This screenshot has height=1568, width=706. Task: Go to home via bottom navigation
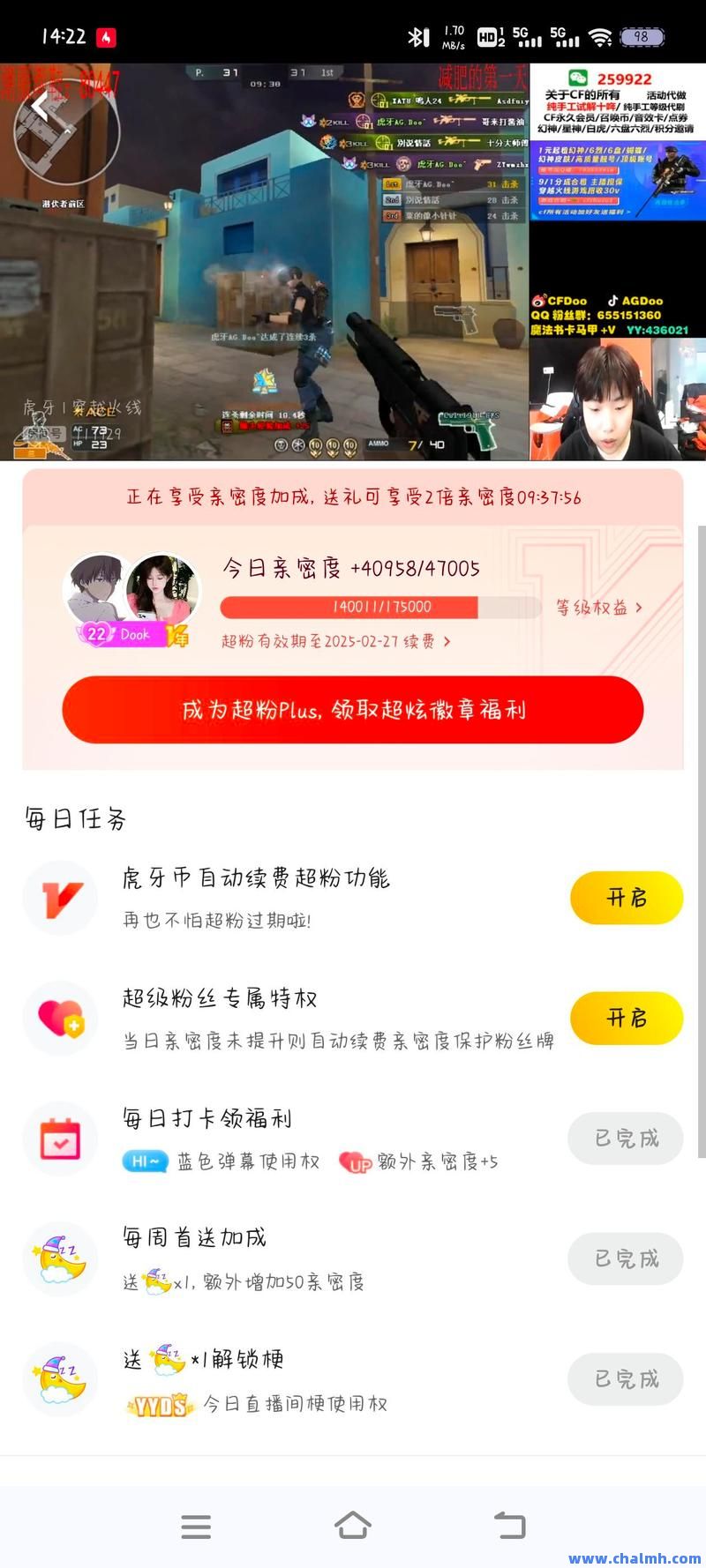[x=353, y=1526]
